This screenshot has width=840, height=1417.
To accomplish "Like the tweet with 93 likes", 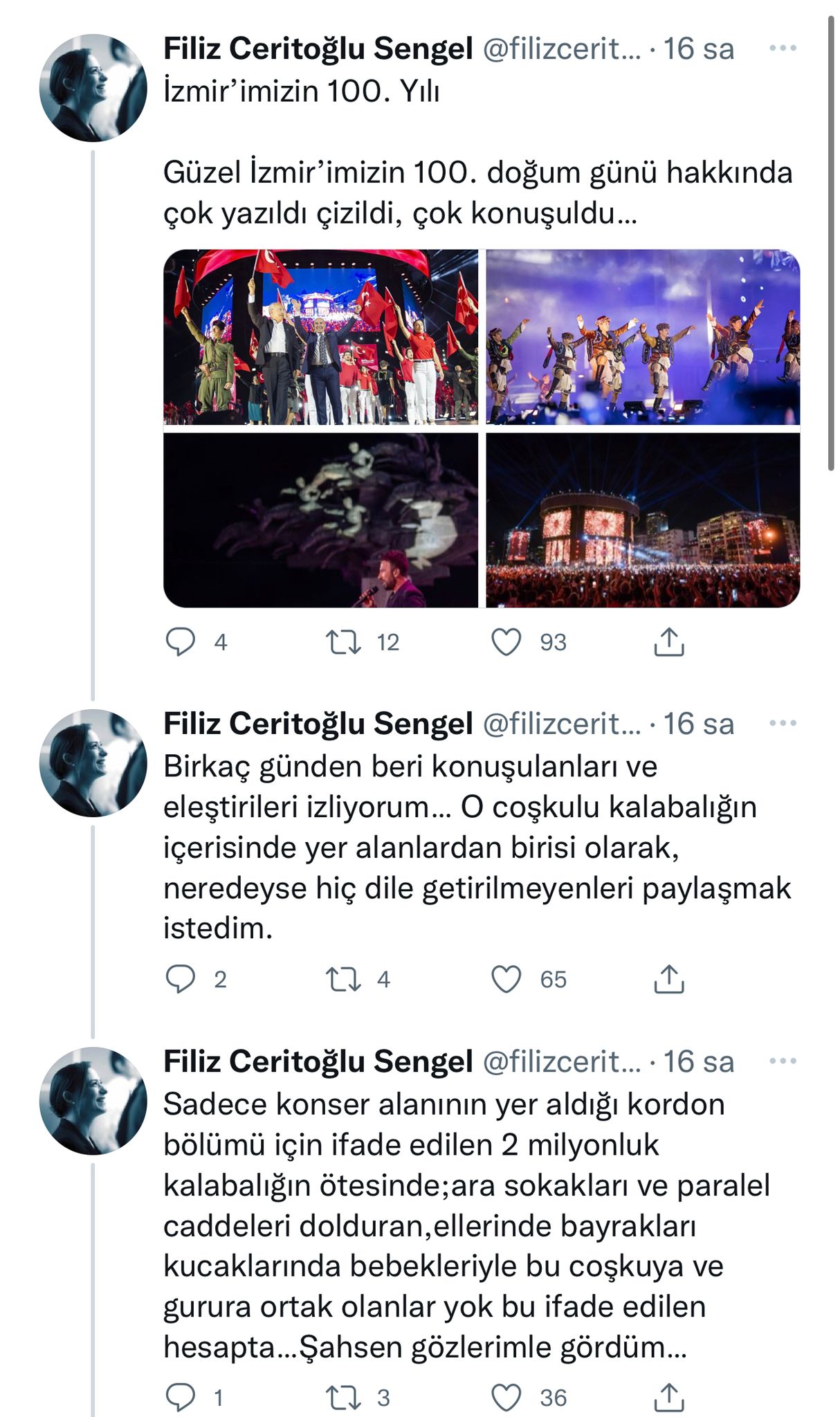I will click(x=506, y=642).
